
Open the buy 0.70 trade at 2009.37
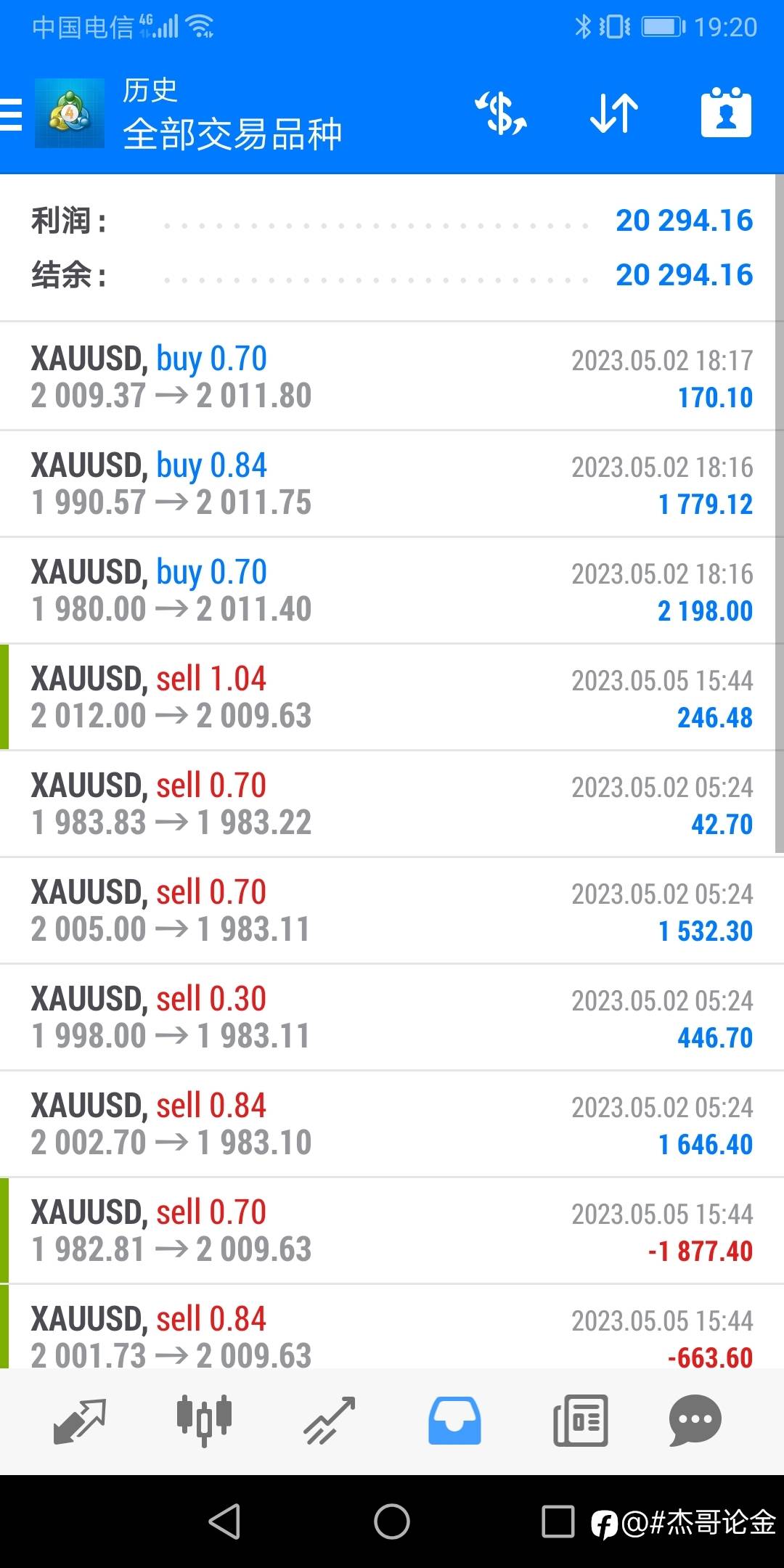tap(392, 377)
